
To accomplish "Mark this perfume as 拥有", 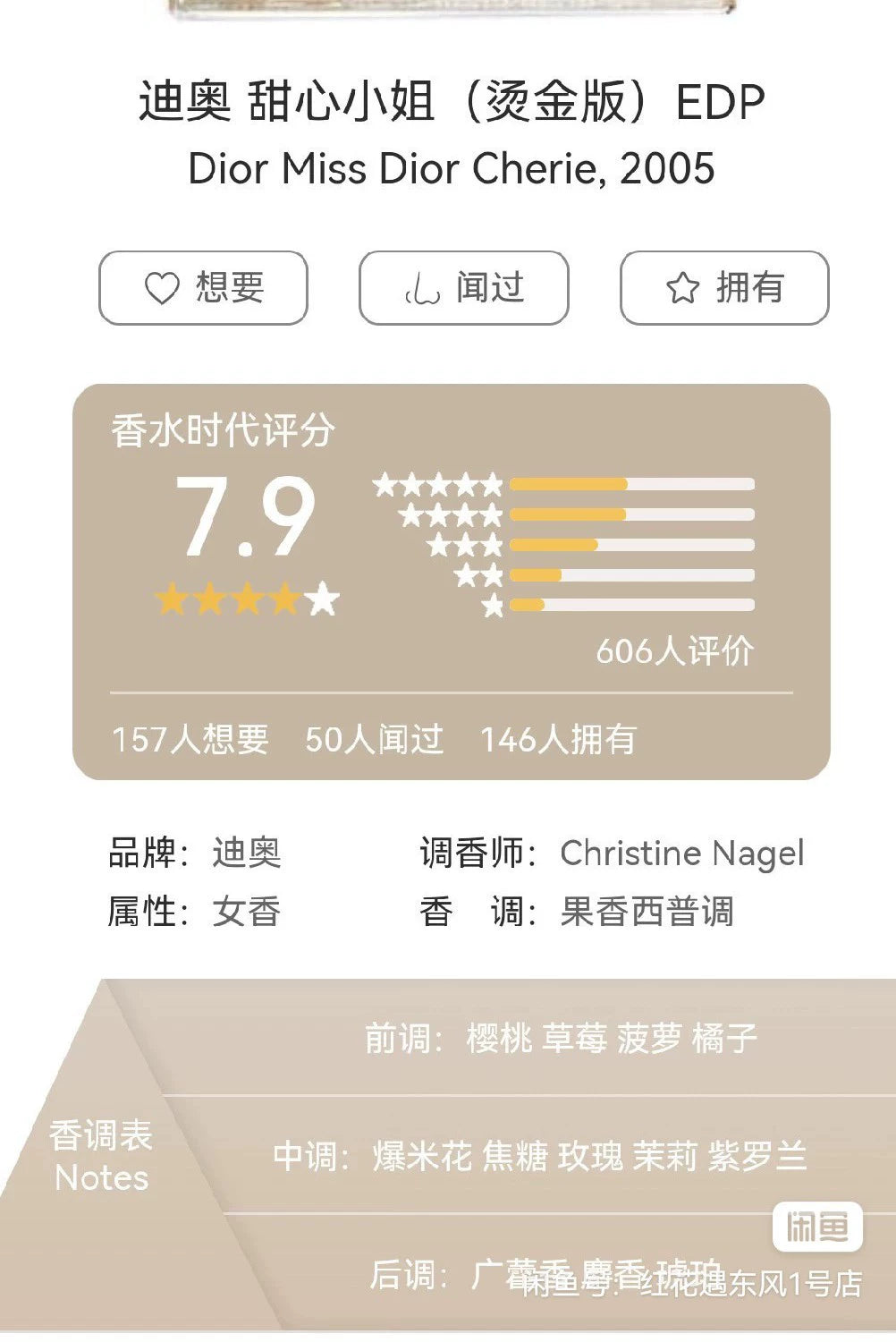I will tap(724, 288).
